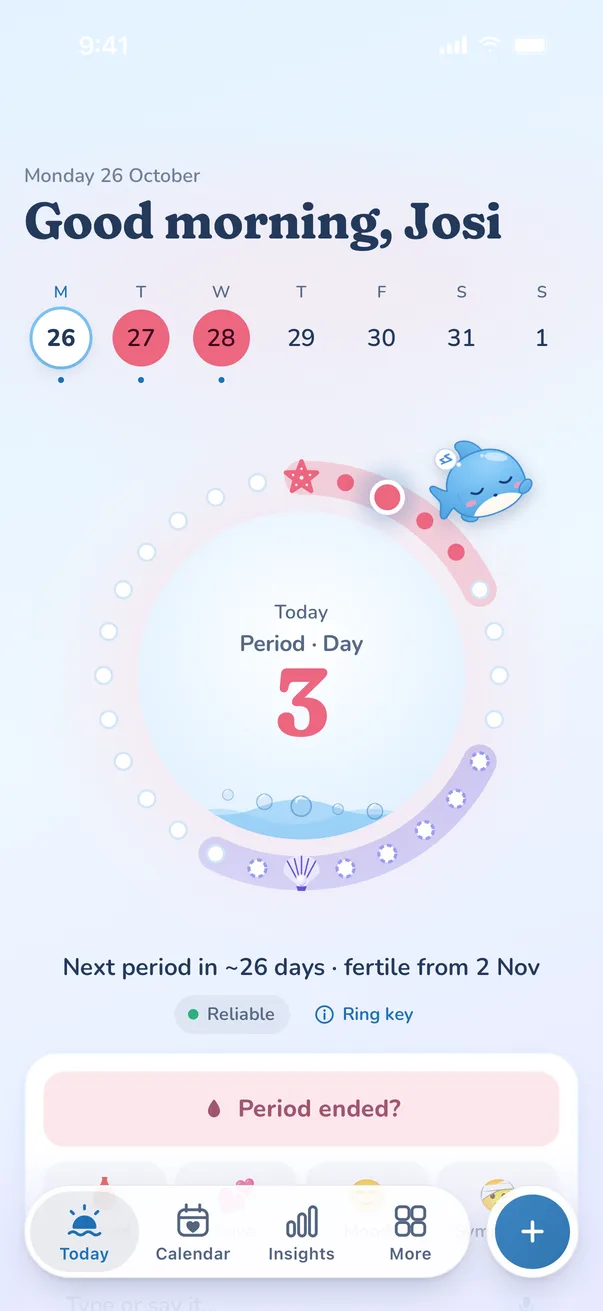The width and height of the screenshot is (603, 1311).
Task: Select Tuesday 27 in the week strip
Action: 141,338
